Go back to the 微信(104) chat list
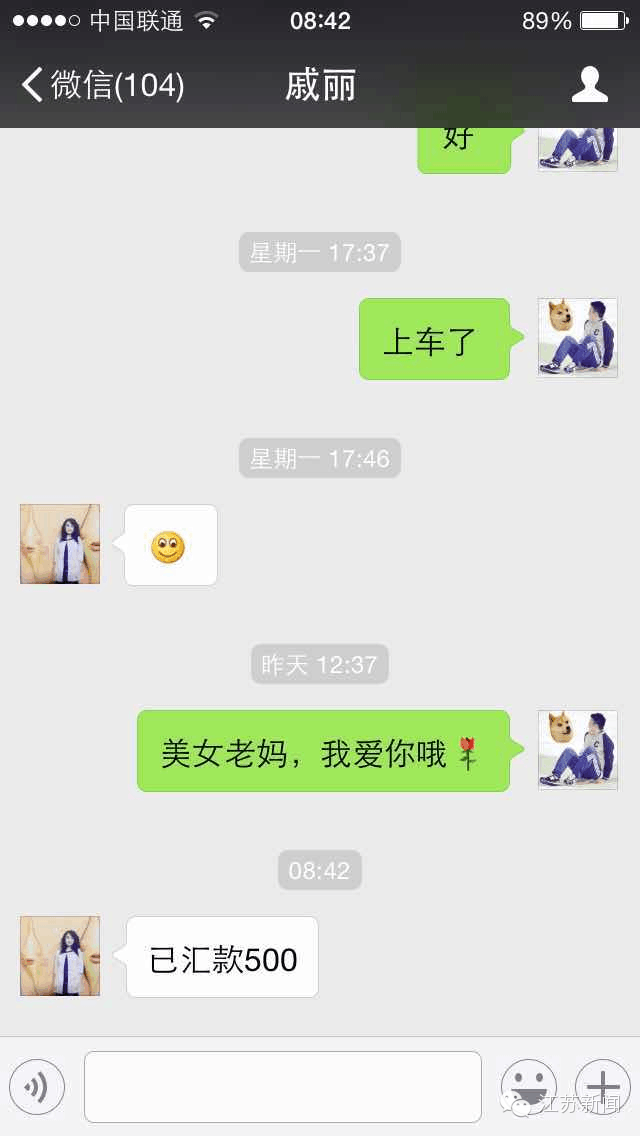This screenshot has height=1136, width=640. [102, 85]
